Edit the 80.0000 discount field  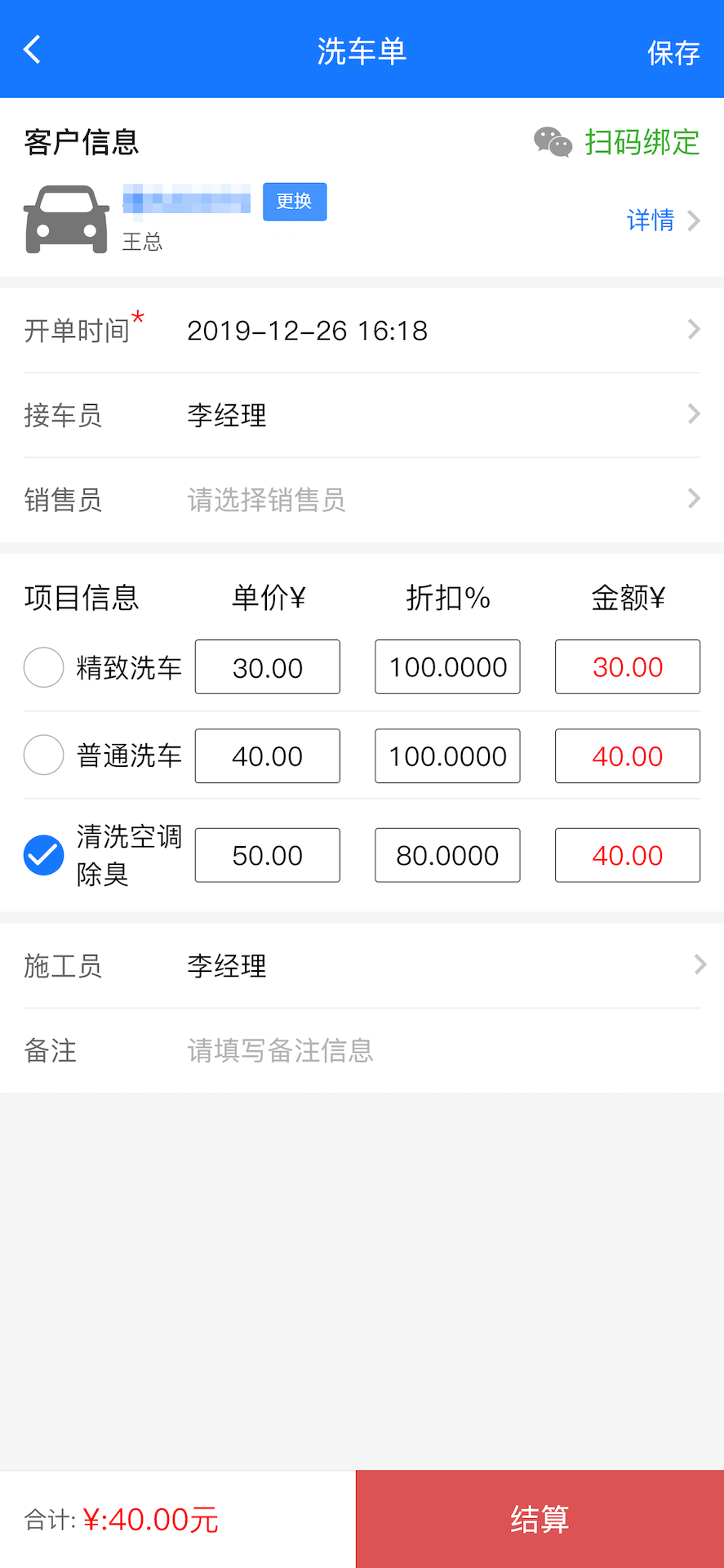click(446, 855)
